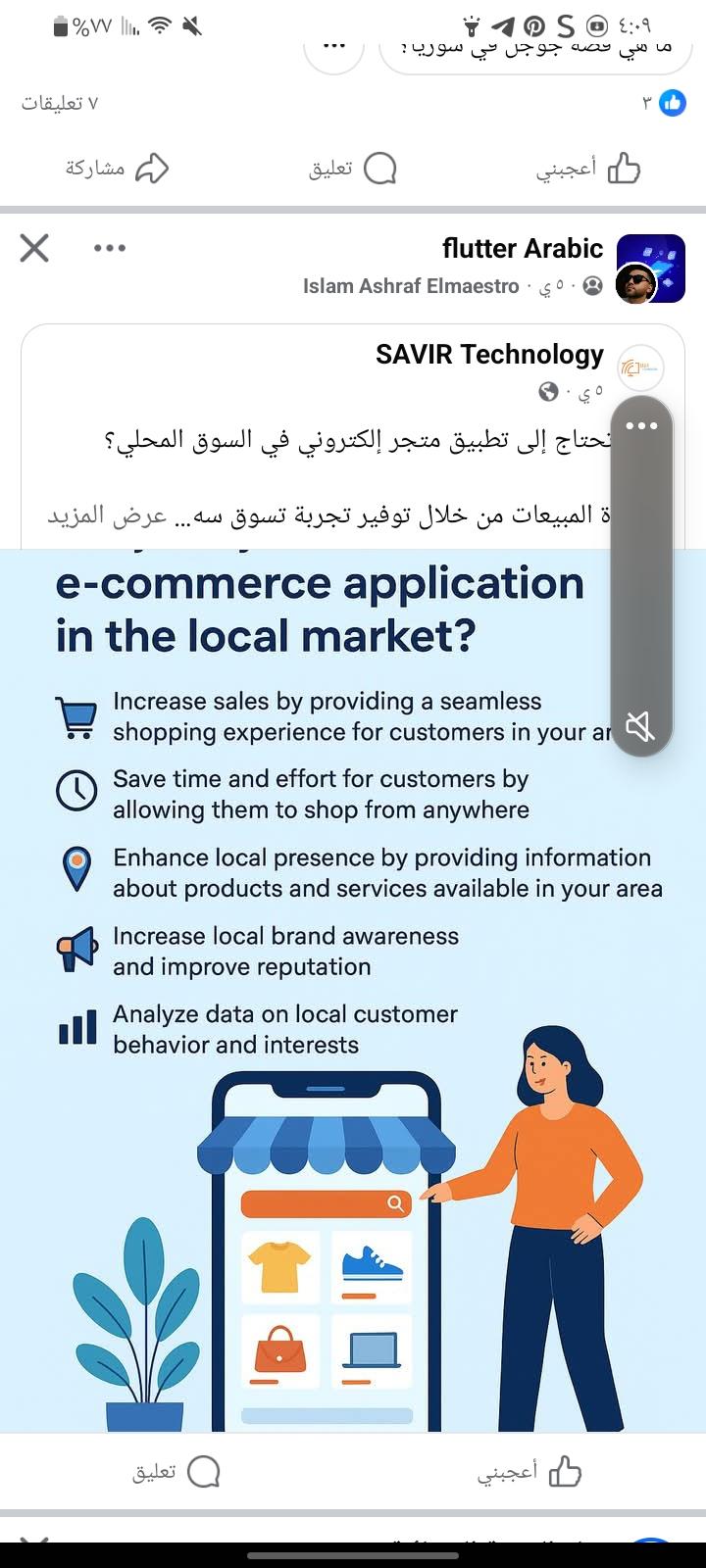Open the flutter Arabic group page
This screenshot has height=1568, width=706.
[522, 249]
